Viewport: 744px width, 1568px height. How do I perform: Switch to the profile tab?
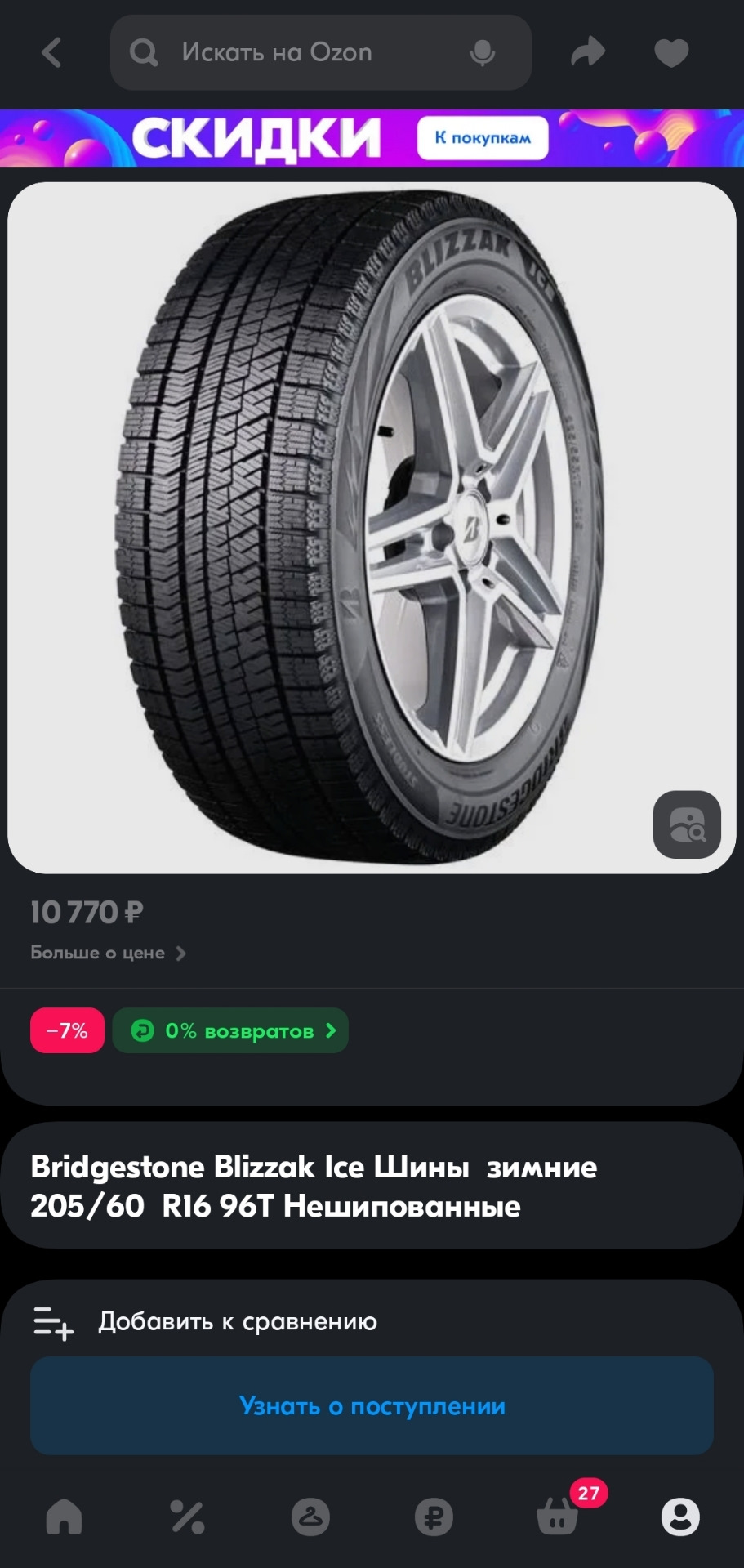point(680,1517)
